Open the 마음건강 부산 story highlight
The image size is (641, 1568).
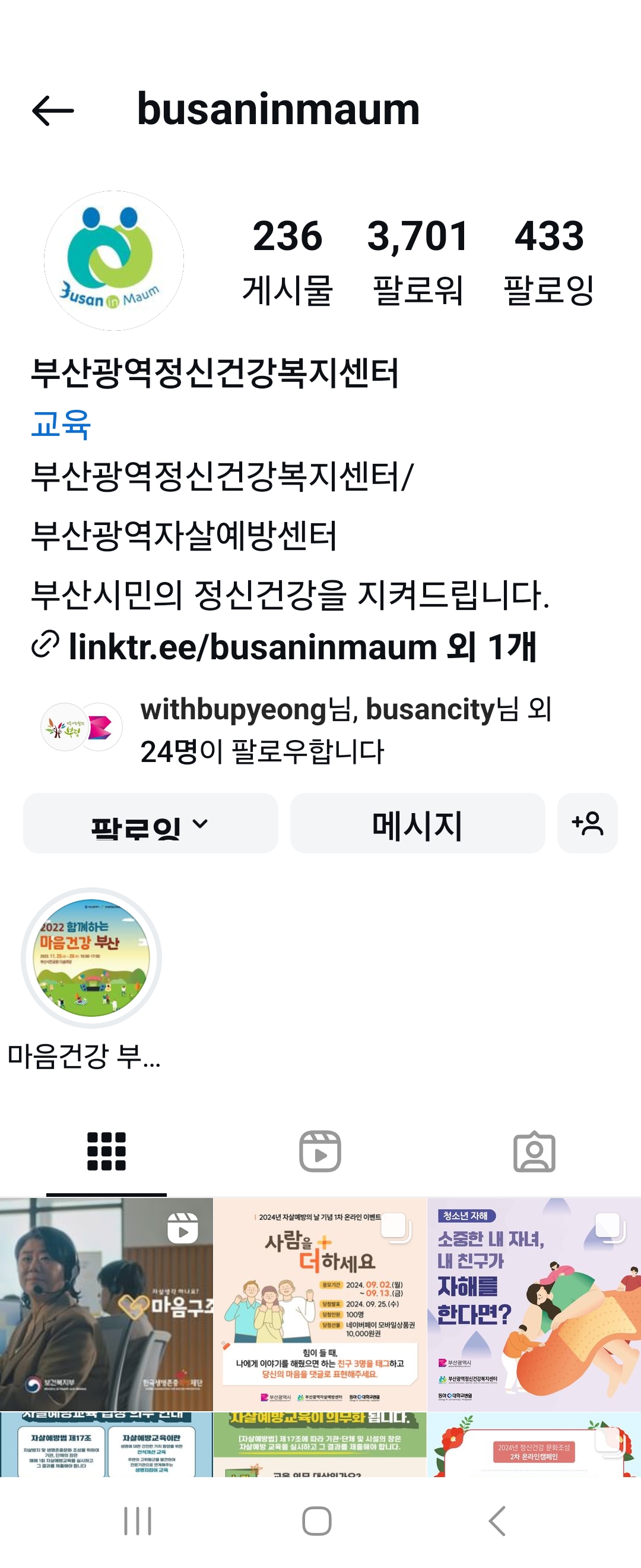pos(91,957)
